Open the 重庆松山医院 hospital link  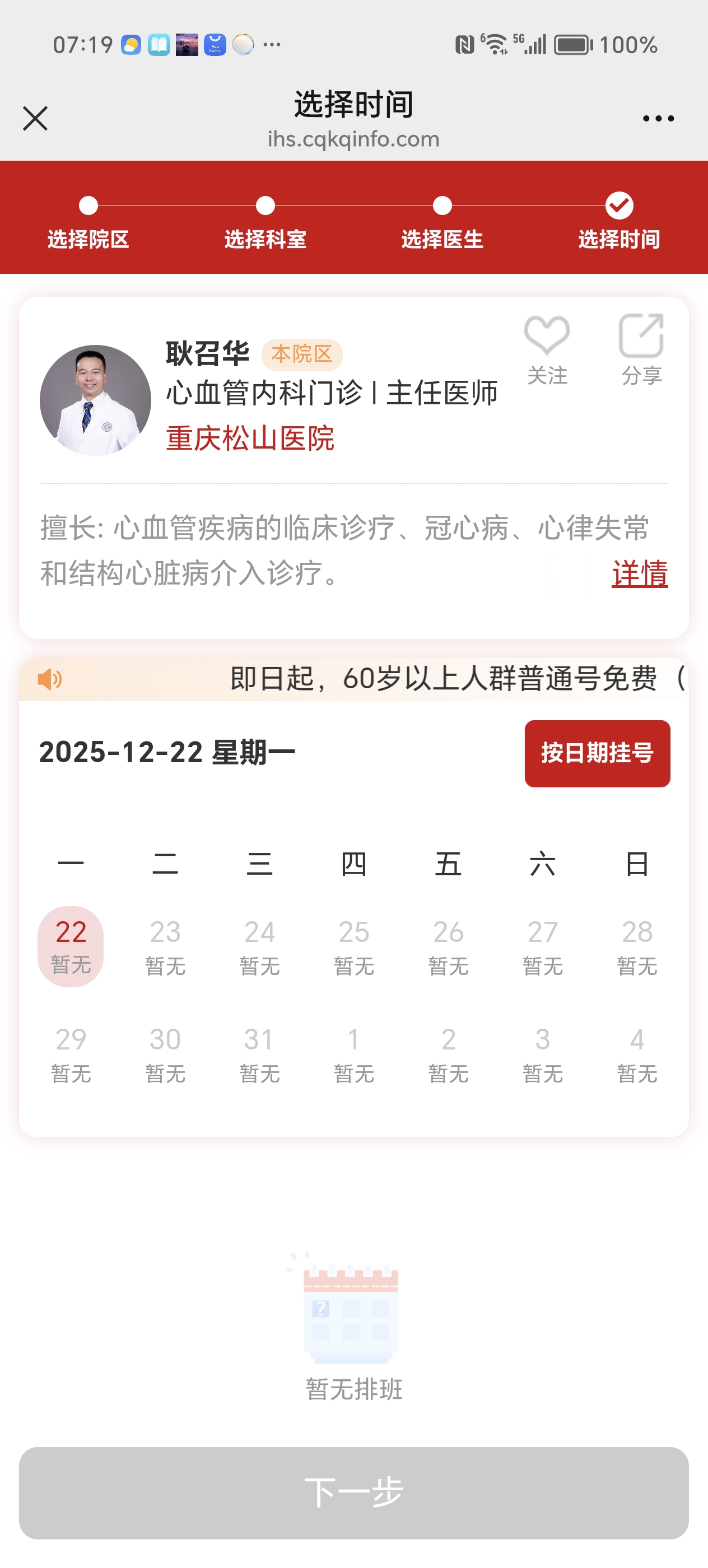(250, 438)
